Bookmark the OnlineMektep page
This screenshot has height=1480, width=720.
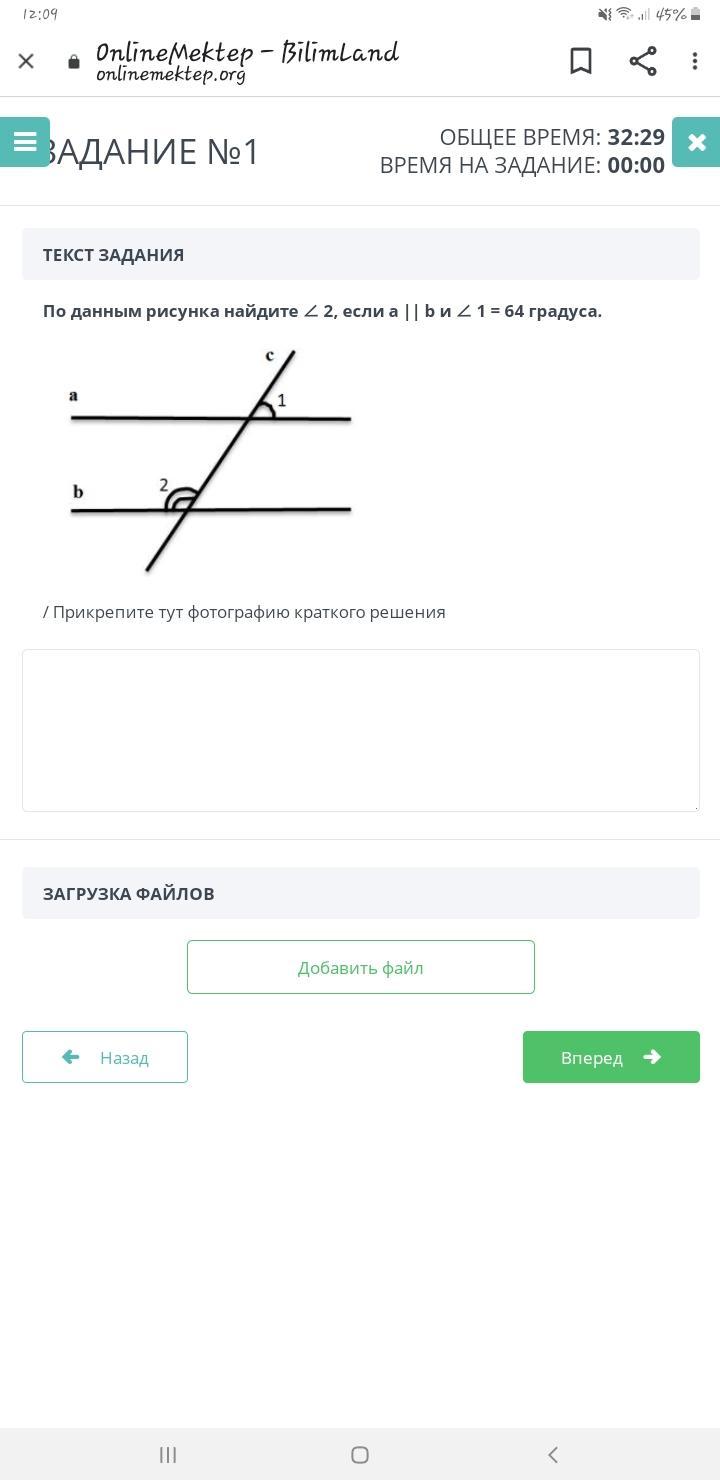(x=580, y=61)
